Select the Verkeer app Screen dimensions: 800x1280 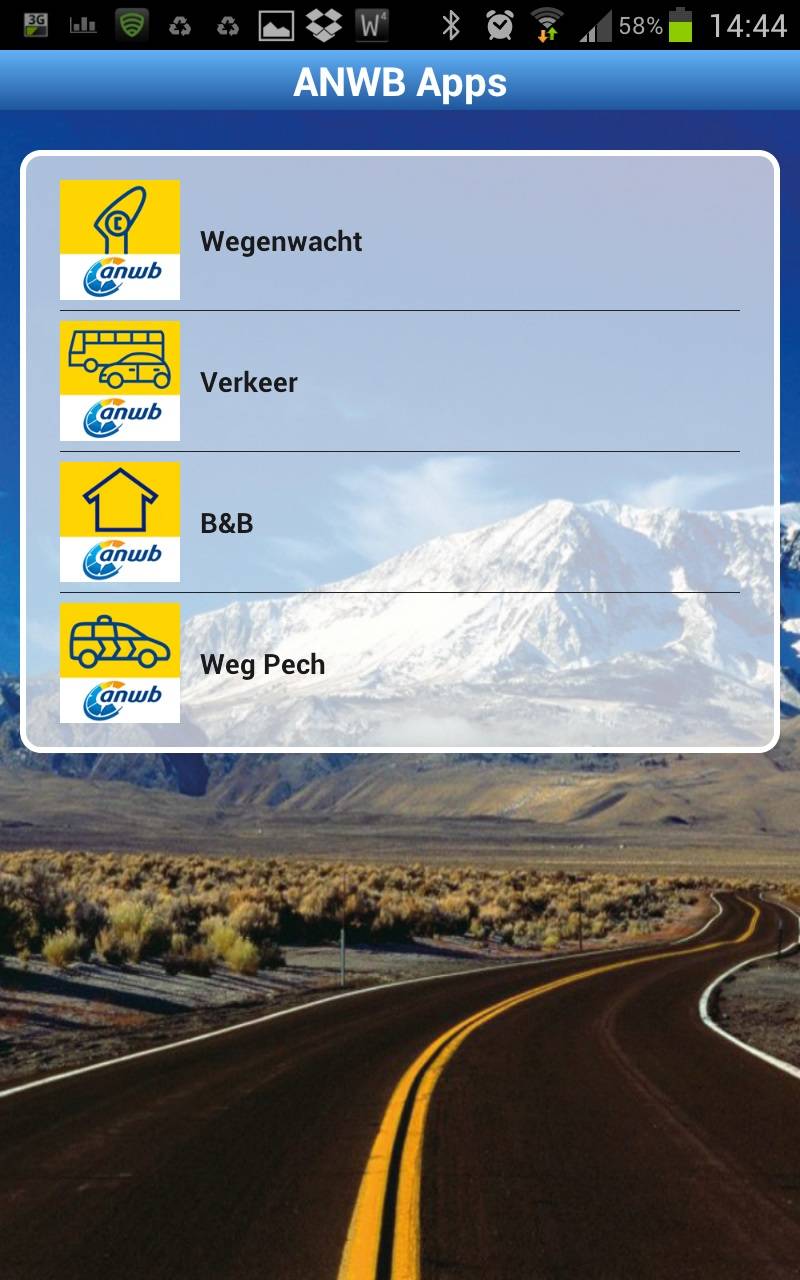point(400,381)
